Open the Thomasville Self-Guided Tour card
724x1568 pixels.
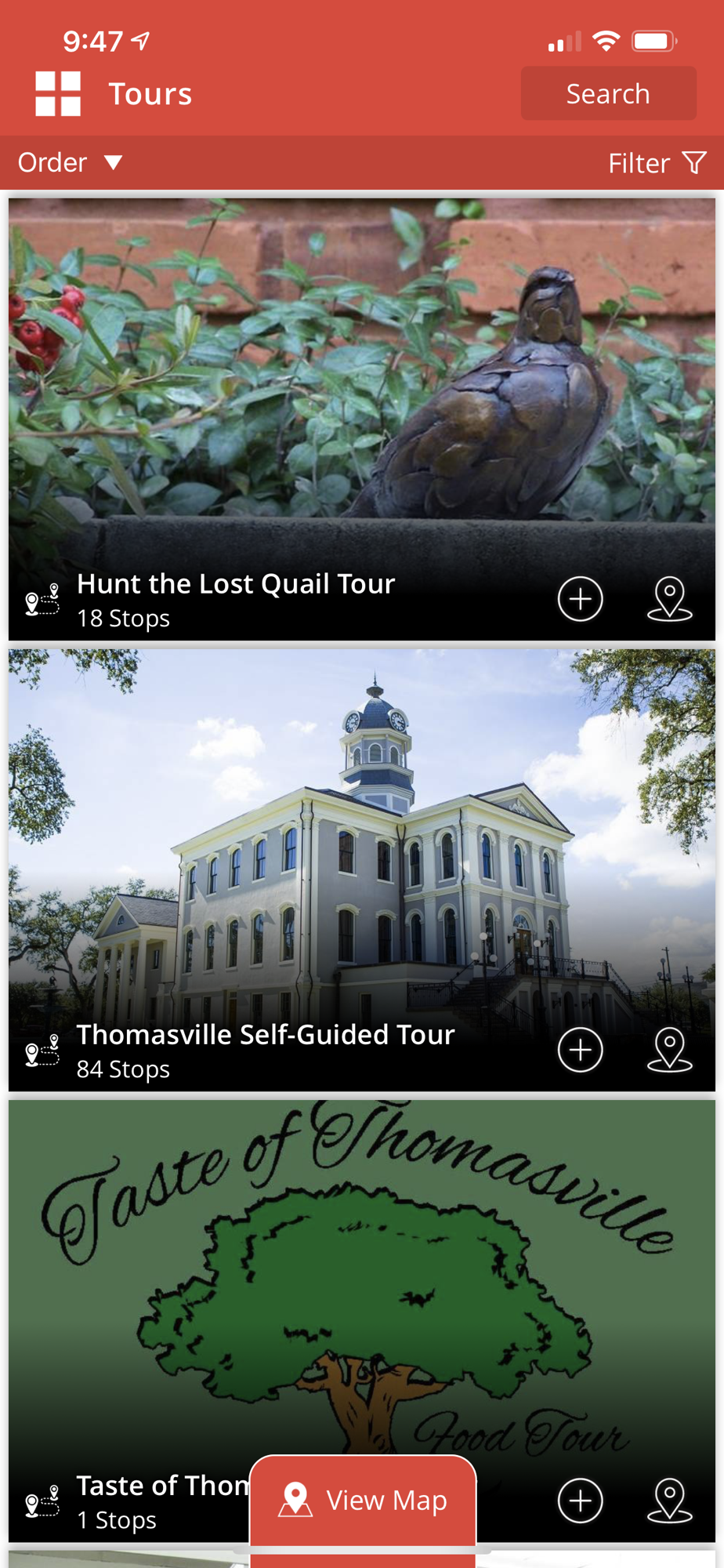(360, 847)
